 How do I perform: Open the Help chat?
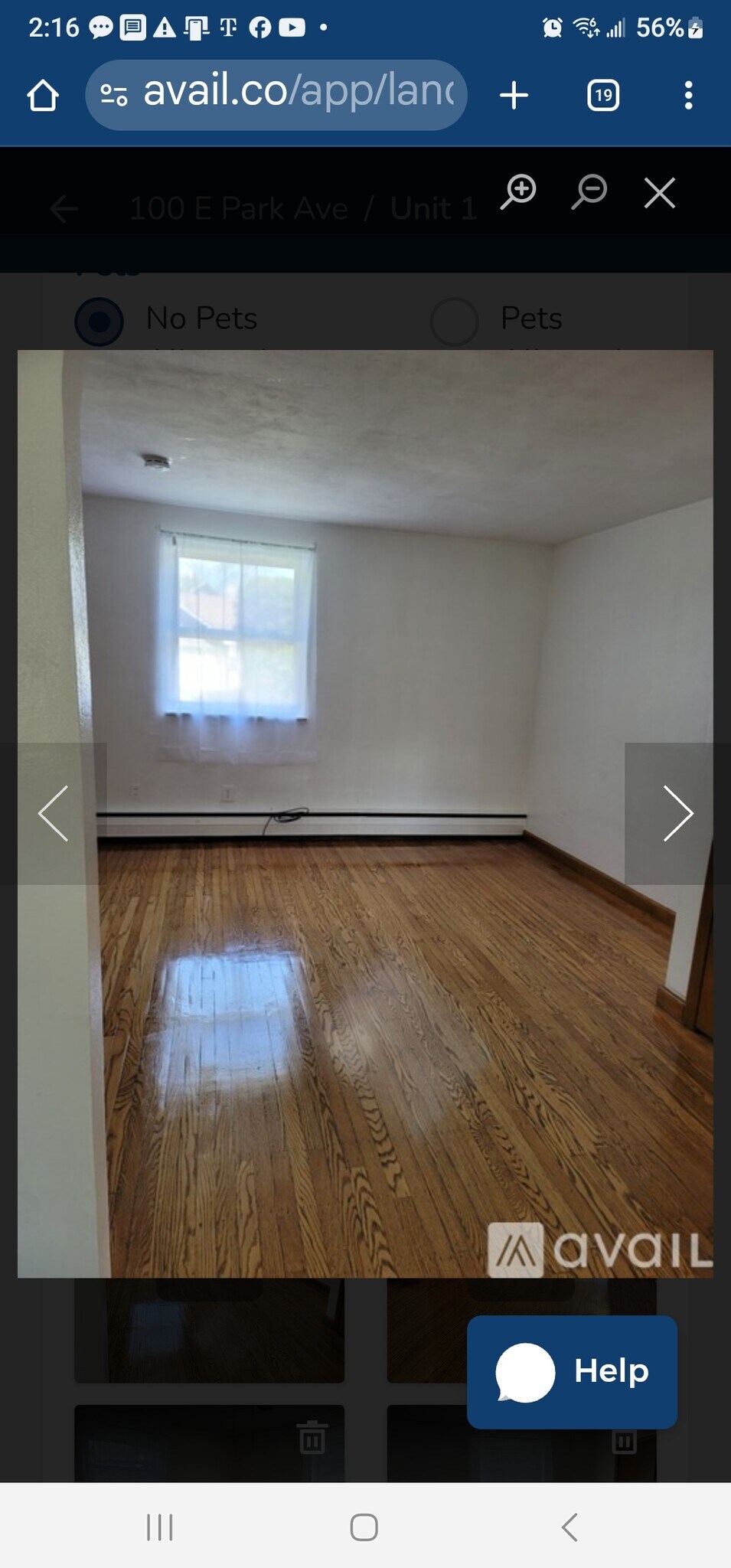[572, 1372]
